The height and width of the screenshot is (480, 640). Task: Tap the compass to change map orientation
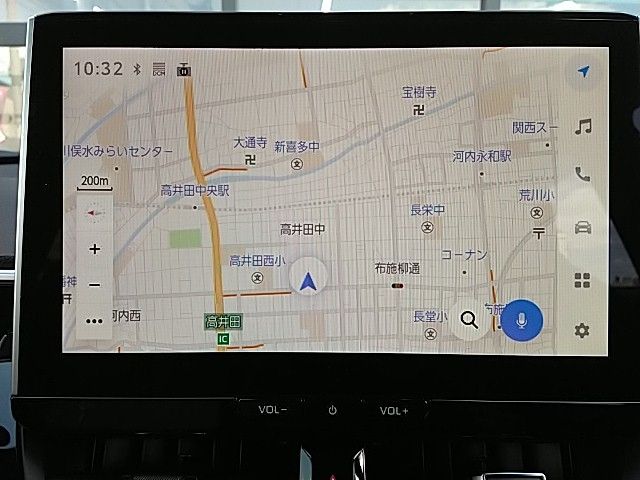[x=95, y=212]
